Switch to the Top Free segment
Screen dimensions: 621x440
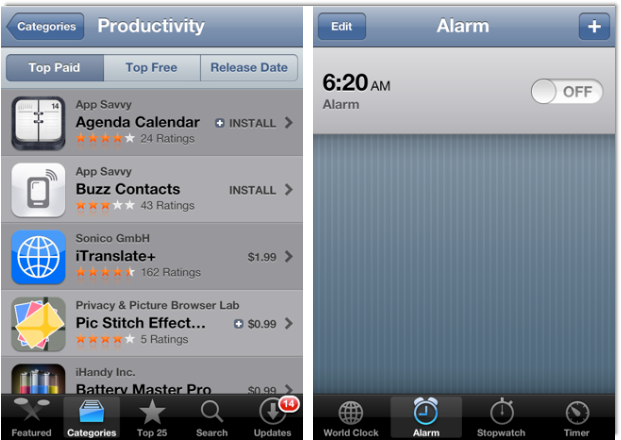click(x=151, y=68)
